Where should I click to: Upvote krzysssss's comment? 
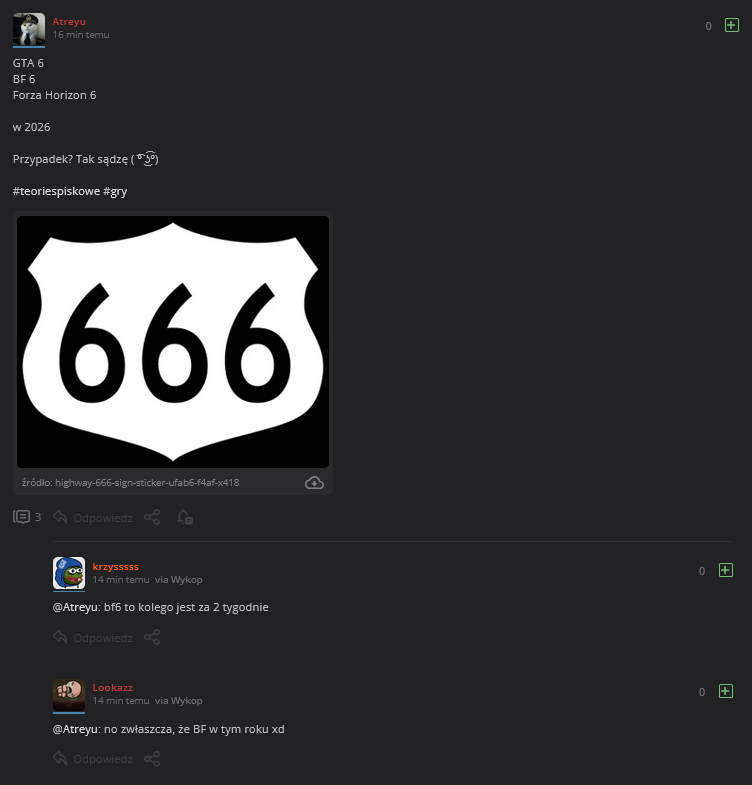pyautogui.click(x=726, y=570)
